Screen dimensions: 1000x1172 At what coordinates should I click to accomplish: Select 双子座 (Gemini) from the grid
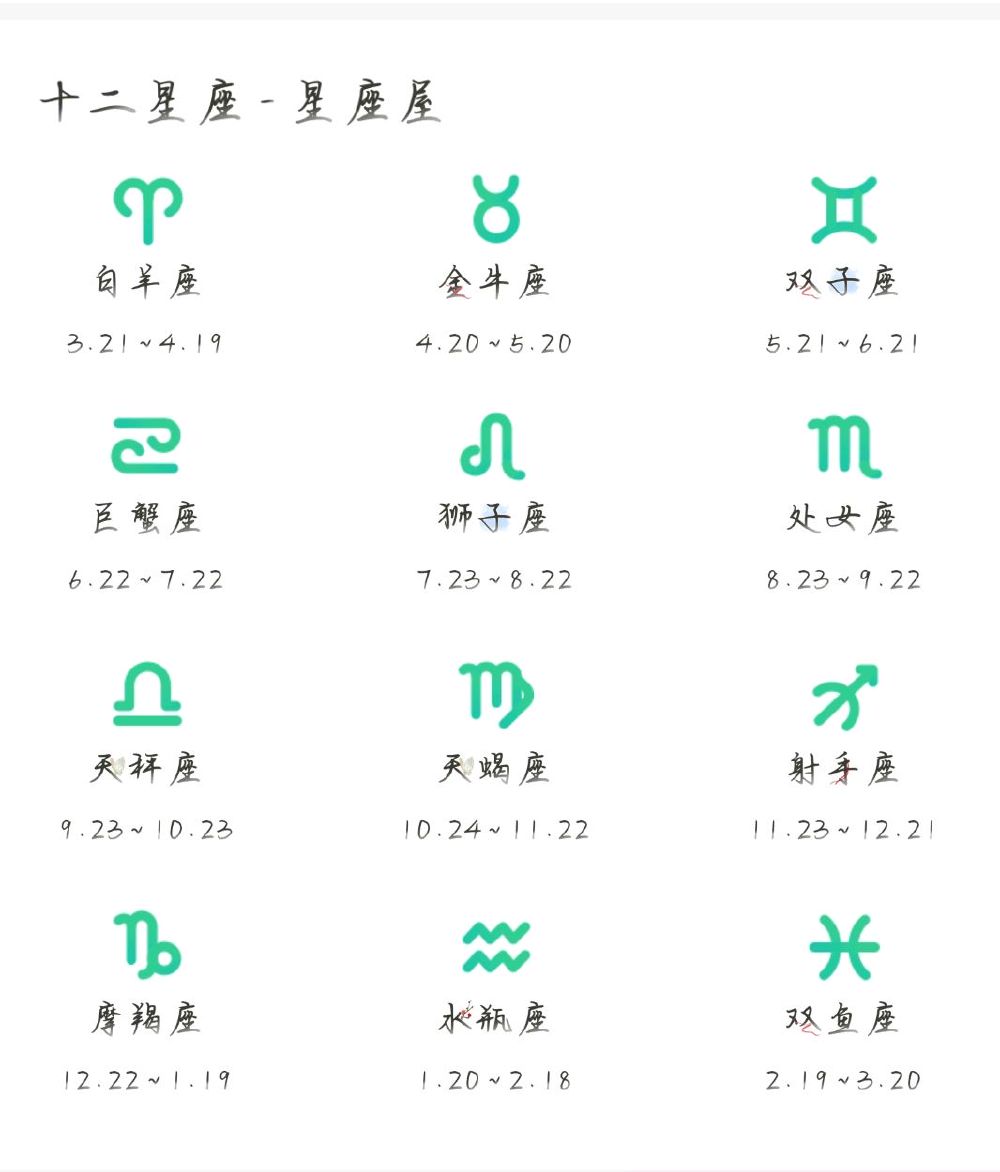point(843,211)
